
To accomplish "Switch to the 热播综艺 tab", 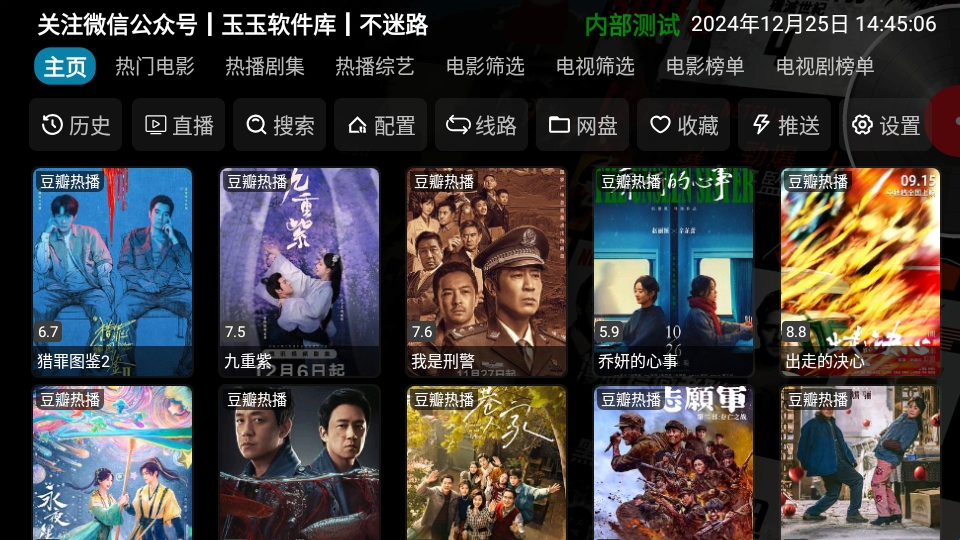I will (375, 67).
